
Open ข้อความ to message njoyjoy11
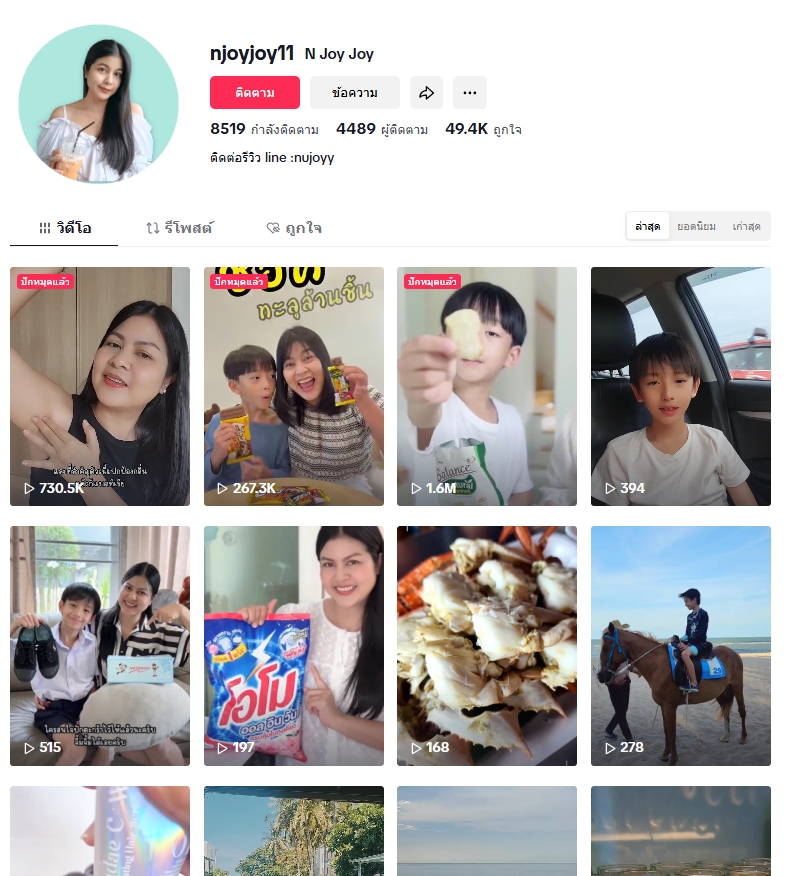(x=354, y=92)
